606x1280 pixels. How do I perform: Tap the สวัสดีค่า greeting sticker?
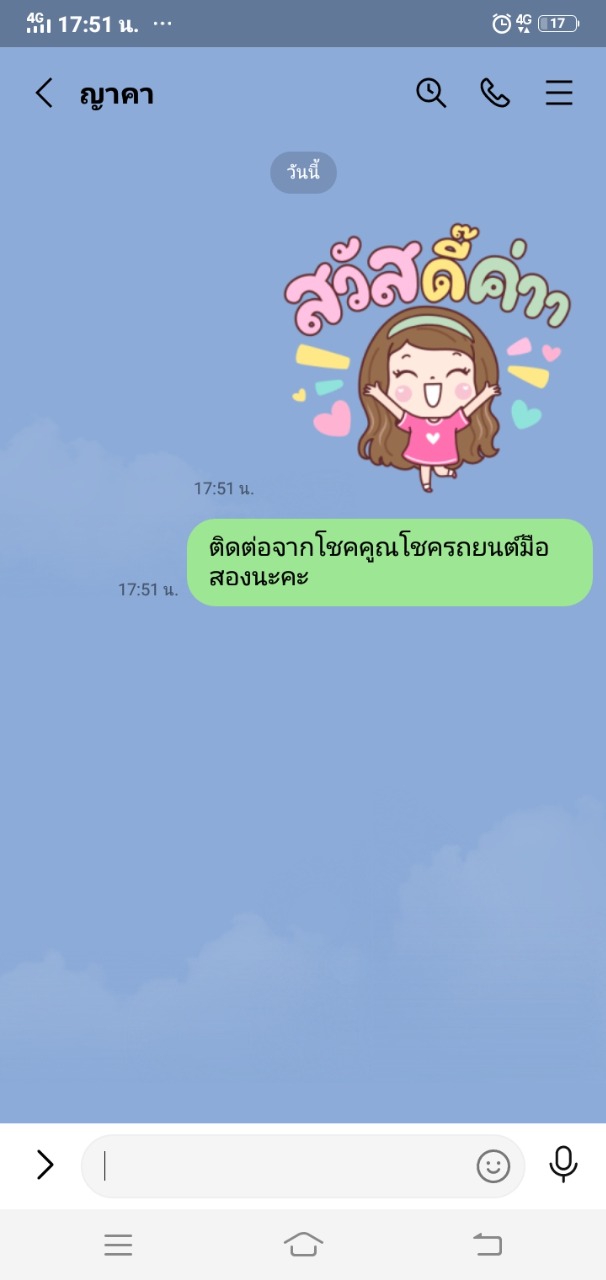[x=425, y=365]
